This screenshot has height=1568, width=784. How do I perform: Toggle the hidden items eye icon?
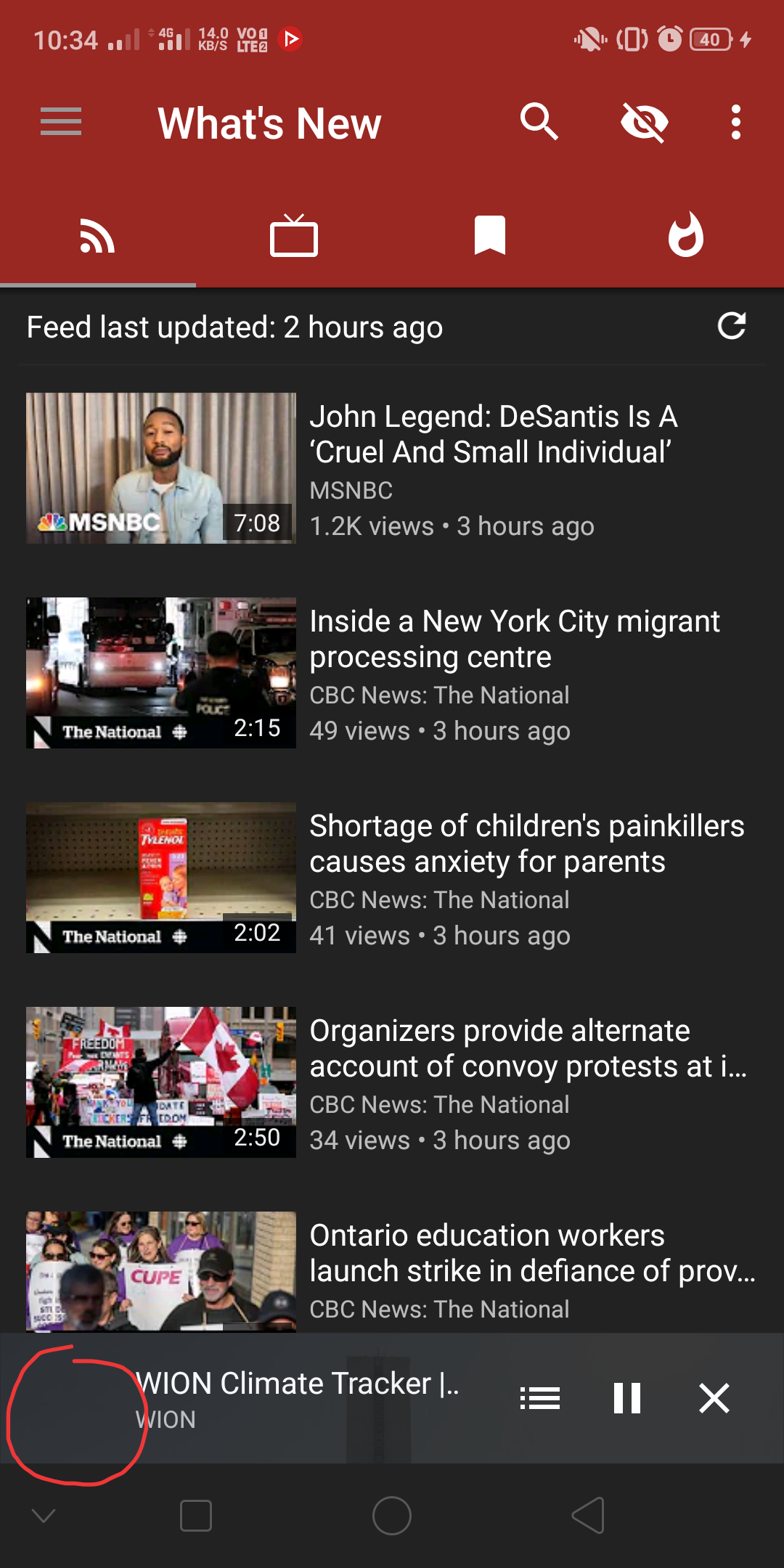pos(644,122)
